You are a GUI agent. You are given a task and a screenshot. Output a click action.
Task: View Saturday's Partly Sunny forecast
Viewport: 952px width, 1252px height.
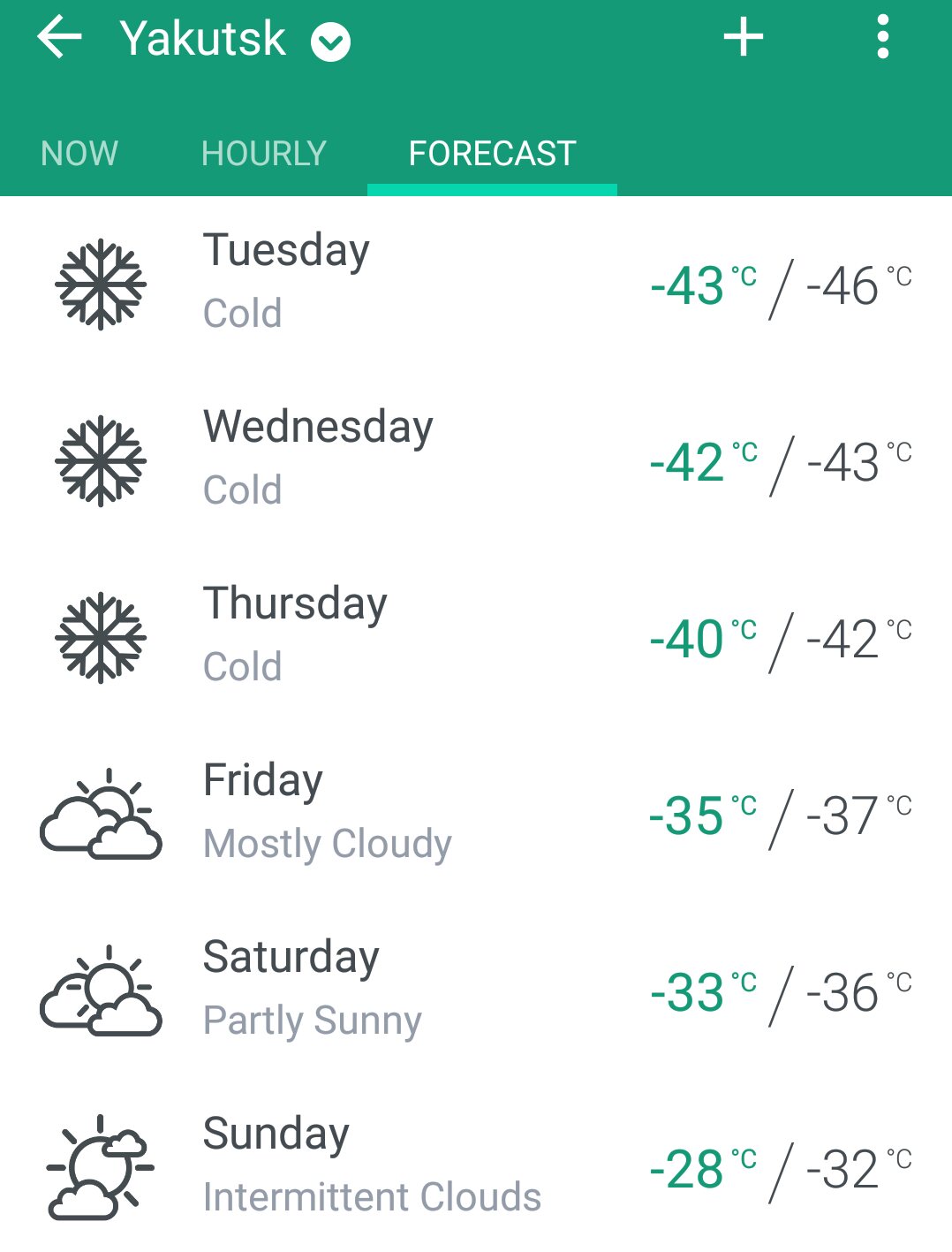(476, 990)
